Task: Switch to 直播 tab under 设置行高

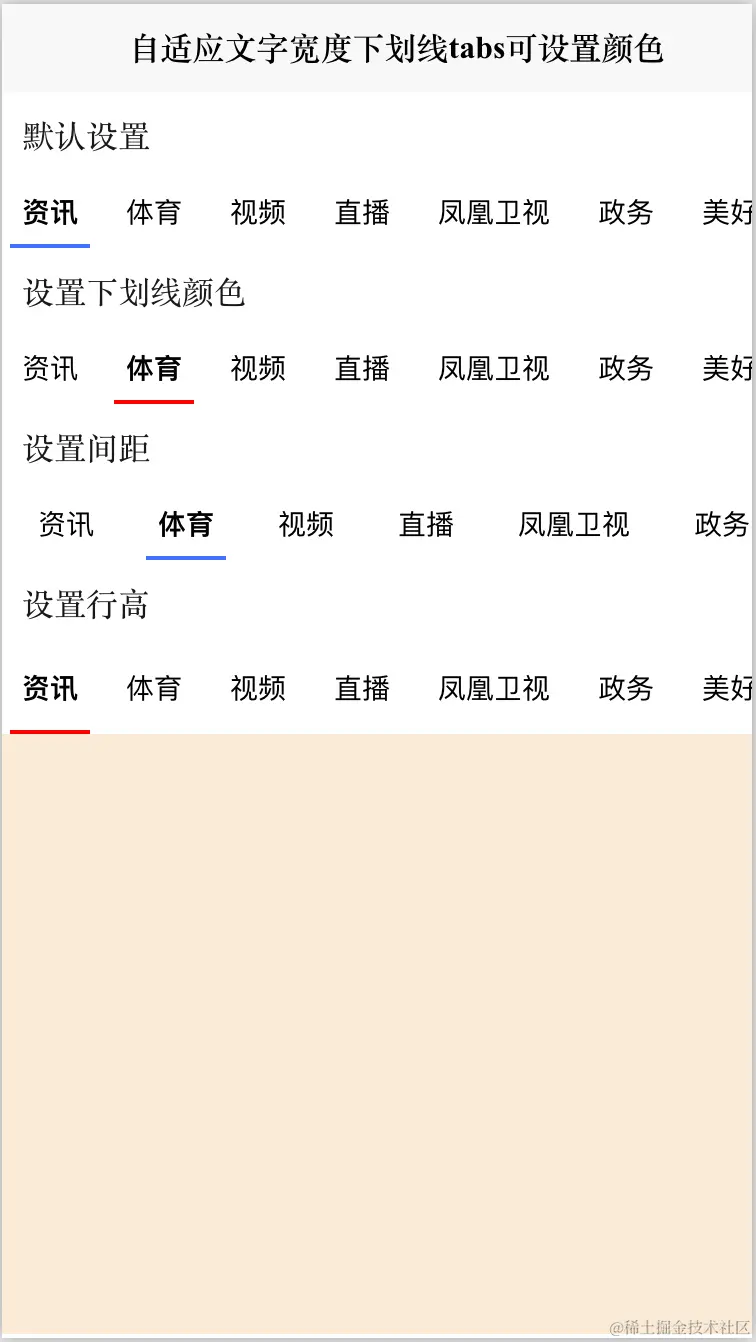Action: (362, 688)
